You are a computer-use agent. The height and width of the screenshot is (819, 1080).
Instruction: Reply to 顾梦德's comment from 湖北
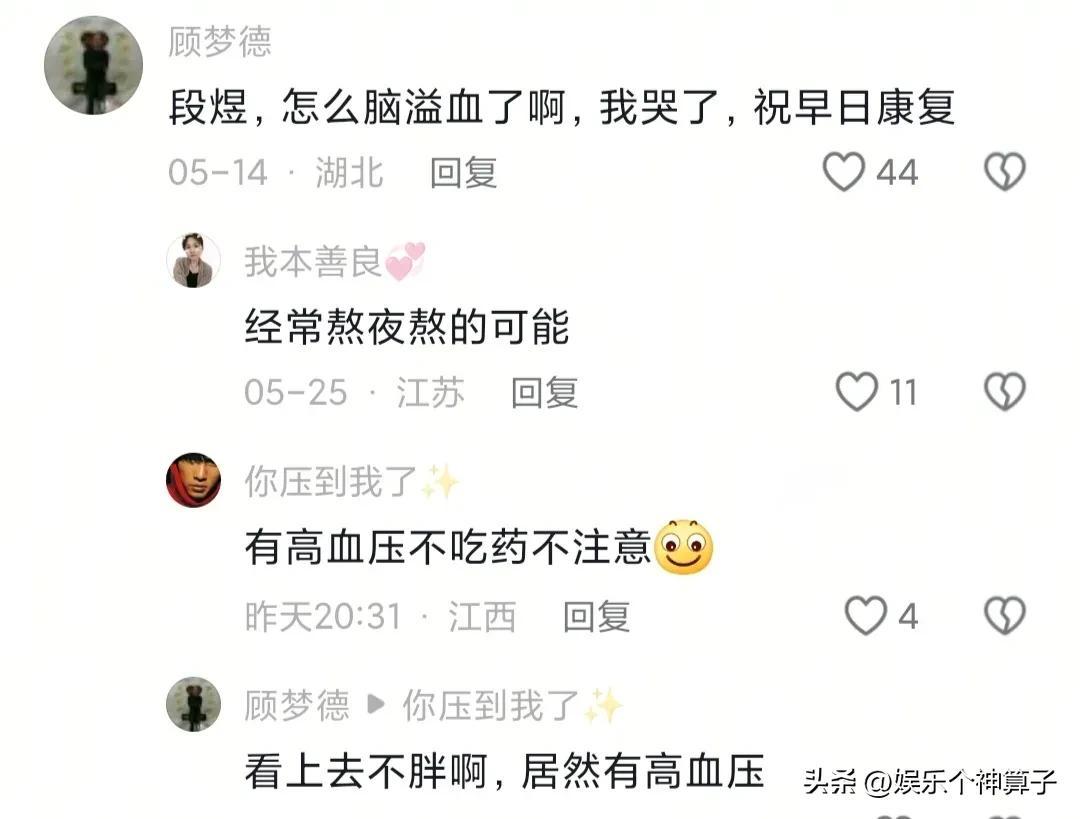click(x=464, y=172)
